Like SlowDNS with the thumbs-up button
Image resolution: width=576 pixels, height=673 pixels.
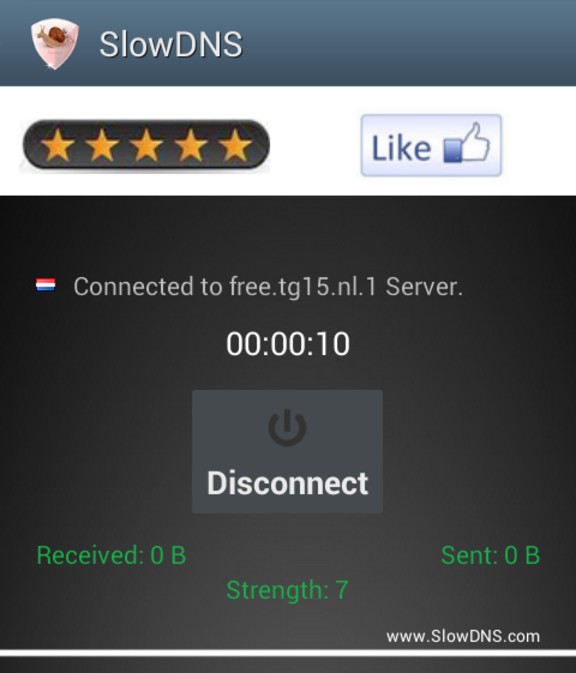point(431,146)
